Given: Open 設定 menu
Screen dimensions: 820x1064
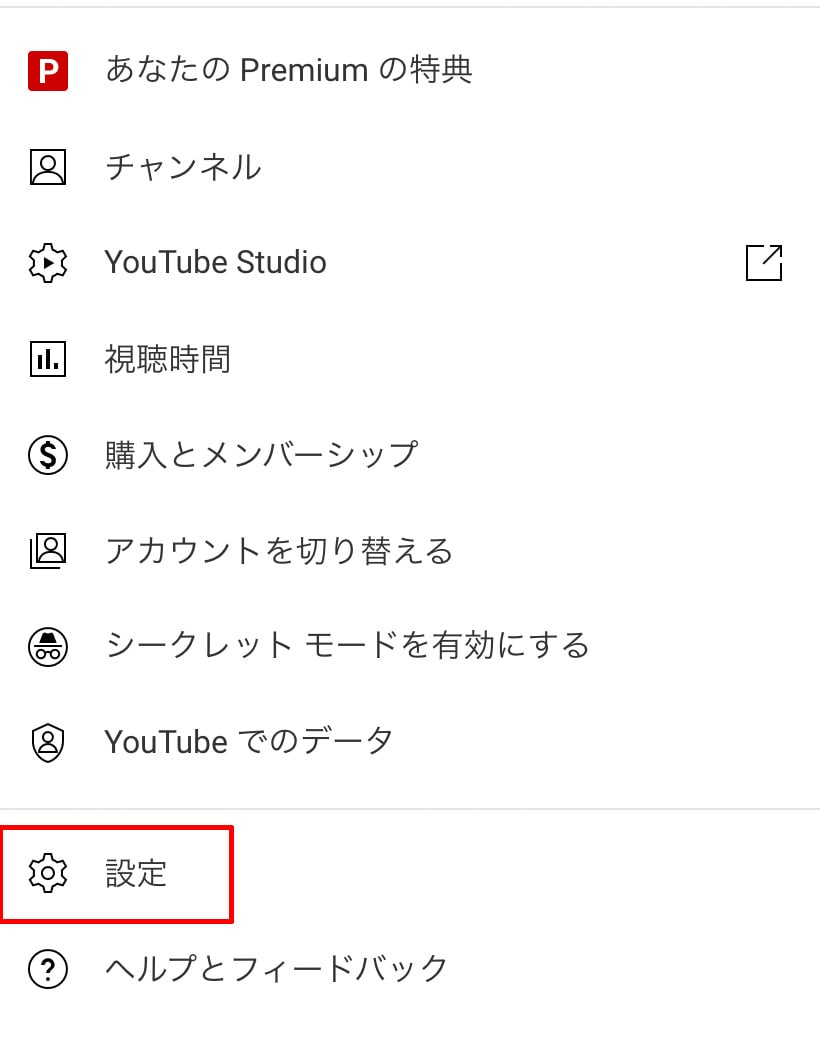Looking at the screenshot, I should [x=136, y=874].
